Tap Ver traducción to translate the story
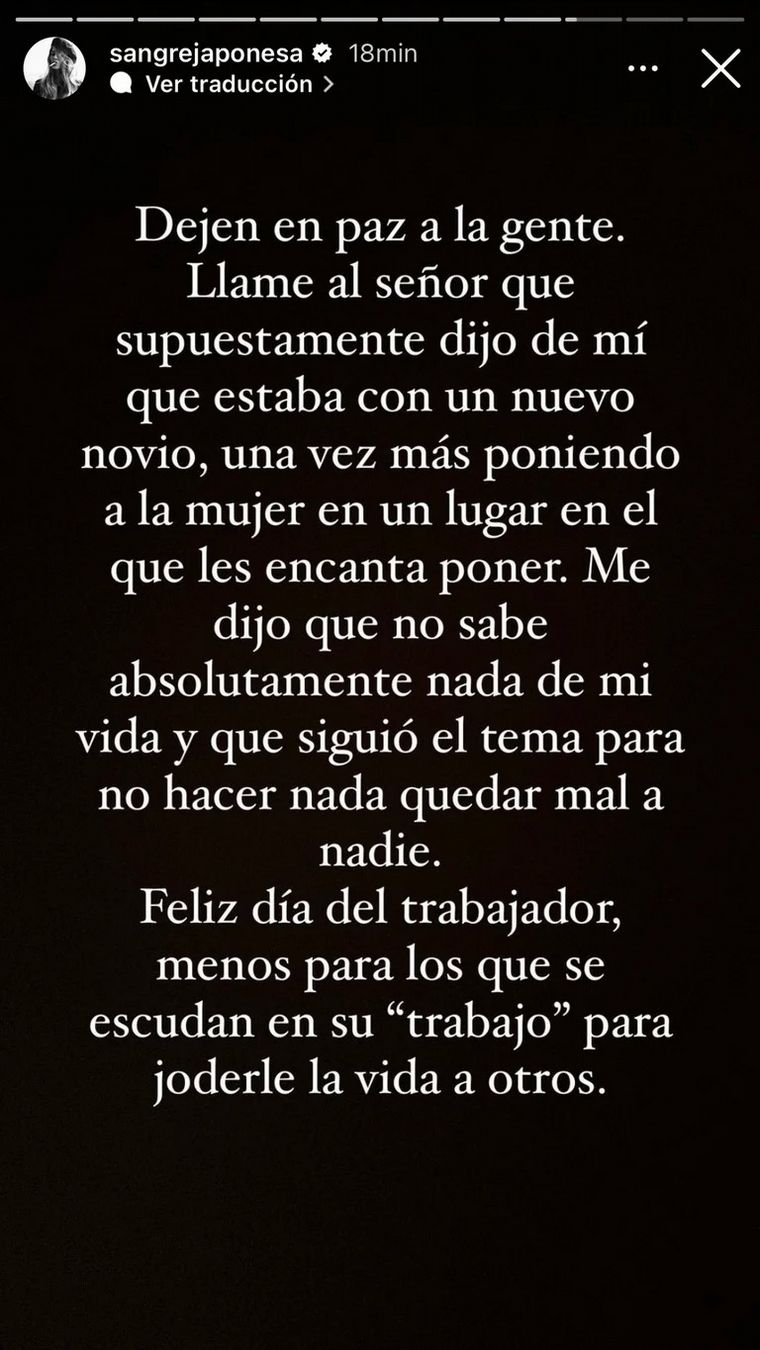 (229, 85)
